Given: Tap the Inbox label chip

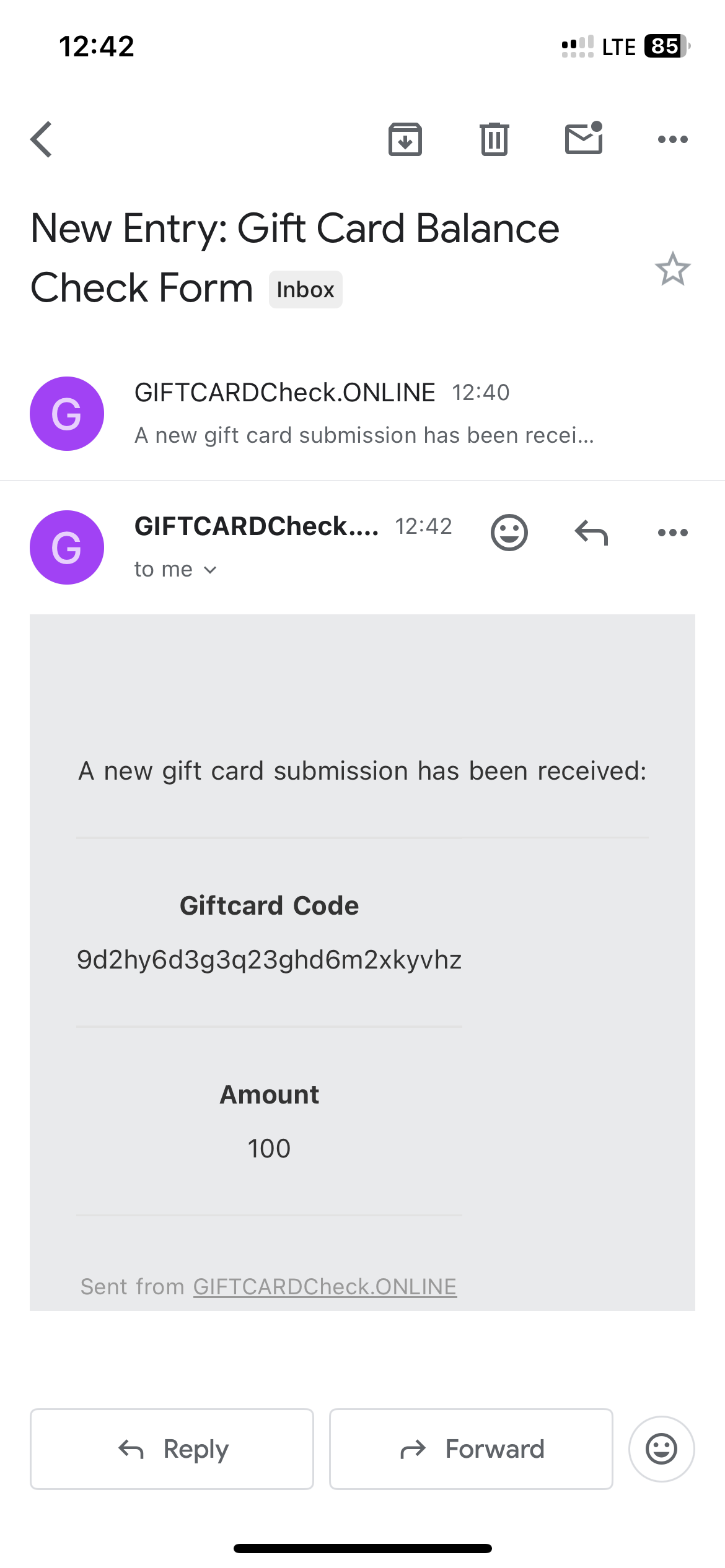Looking at the screenshot, I should 305,290.
